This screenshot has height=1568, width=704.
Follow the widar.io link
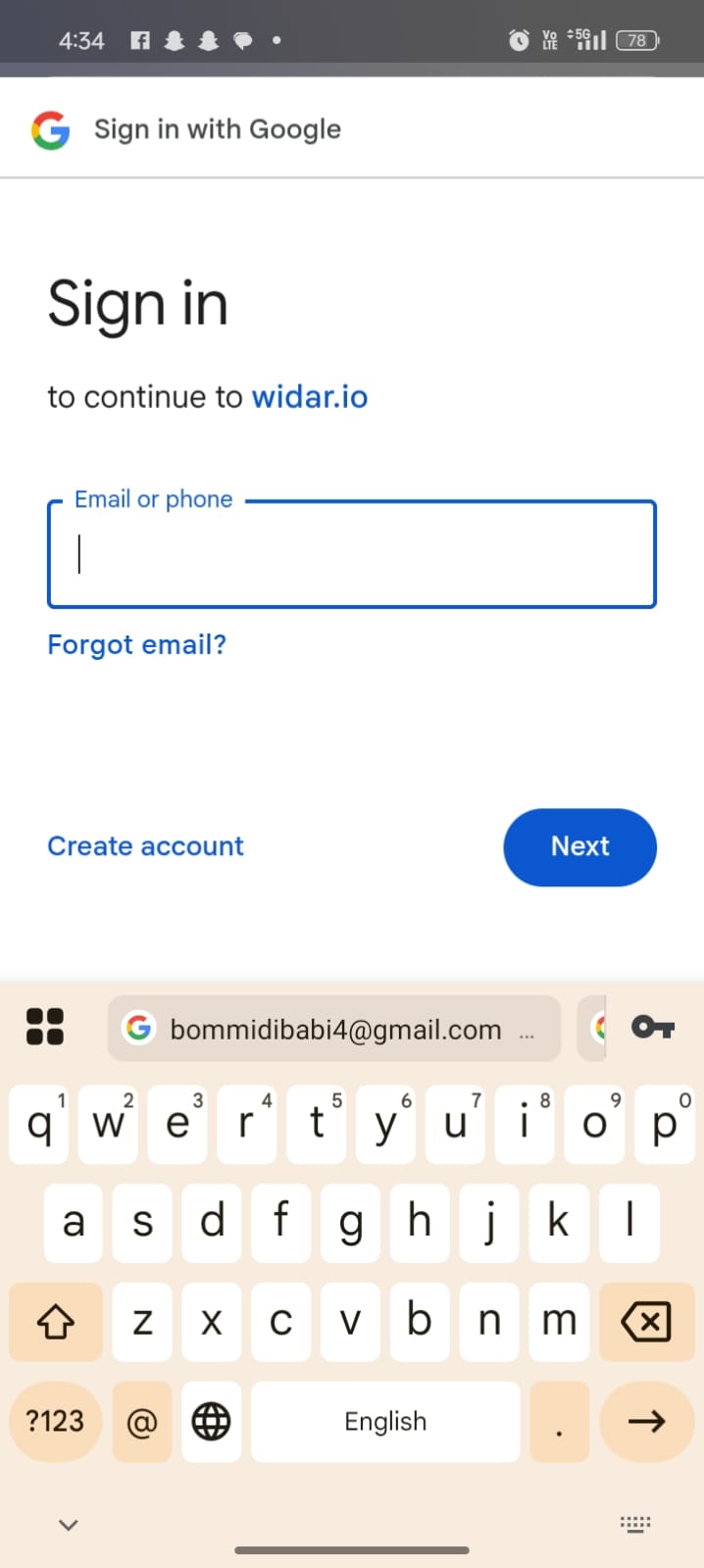click(x=310, y=397)
